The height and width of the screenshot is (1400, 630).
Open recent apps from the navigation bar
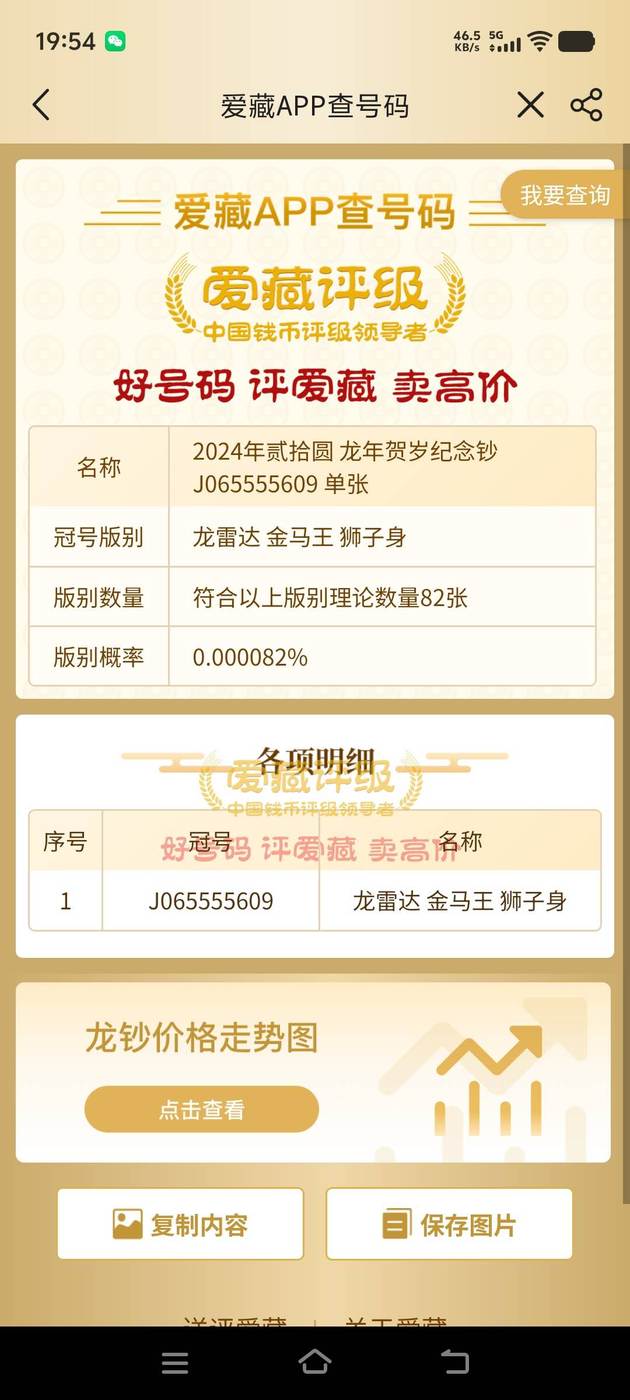click(x=175, y=1362)
